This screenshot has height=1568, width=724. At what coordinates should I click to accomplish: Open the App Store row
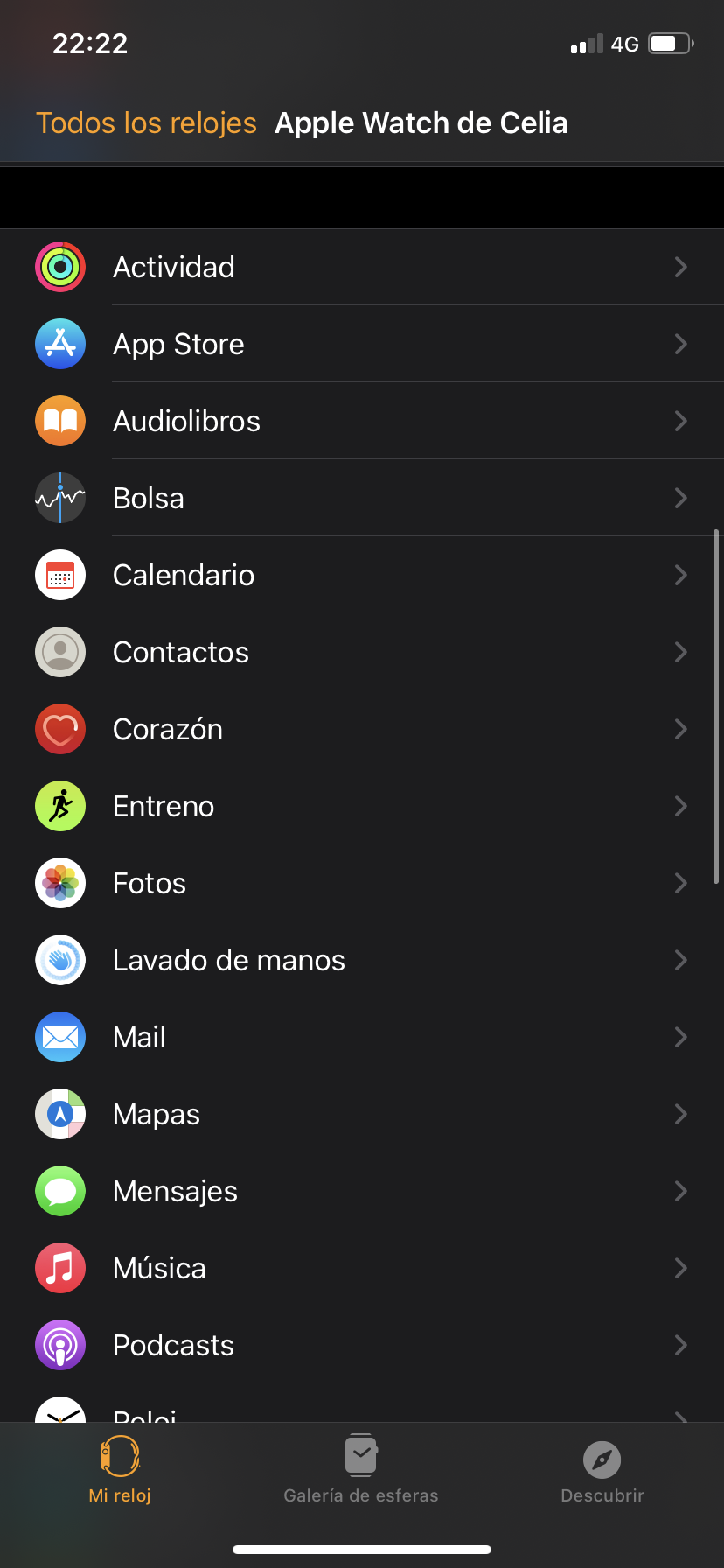(x=362, y=344)
